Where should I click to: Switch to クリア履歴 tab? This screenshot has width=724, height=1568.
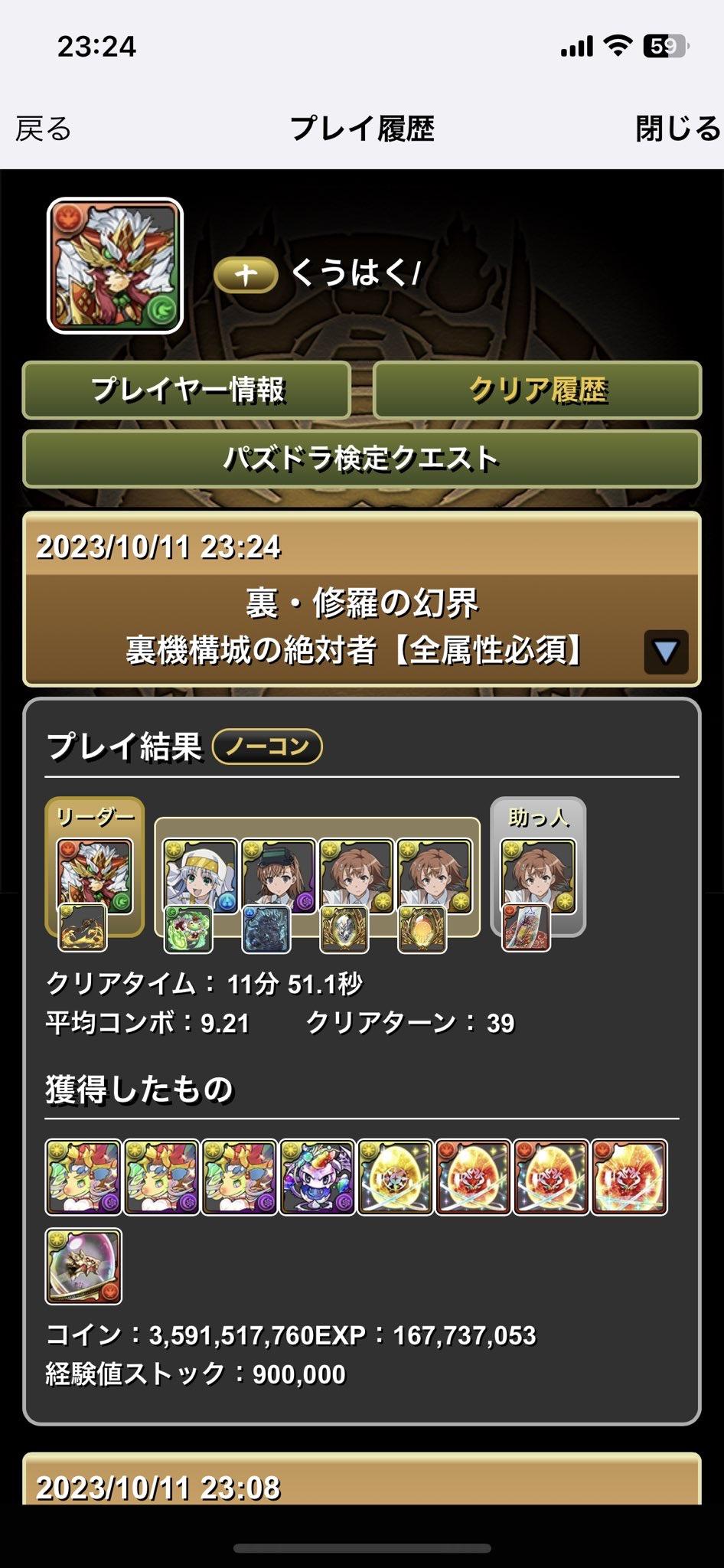537,390
